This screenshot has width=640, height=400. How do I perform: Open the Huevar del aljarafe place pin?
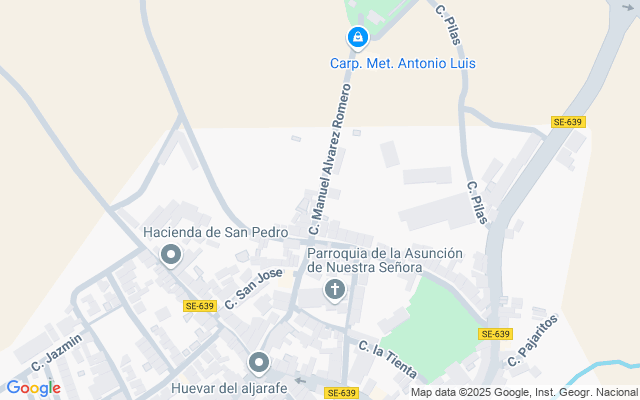click(x=260, y=362)
